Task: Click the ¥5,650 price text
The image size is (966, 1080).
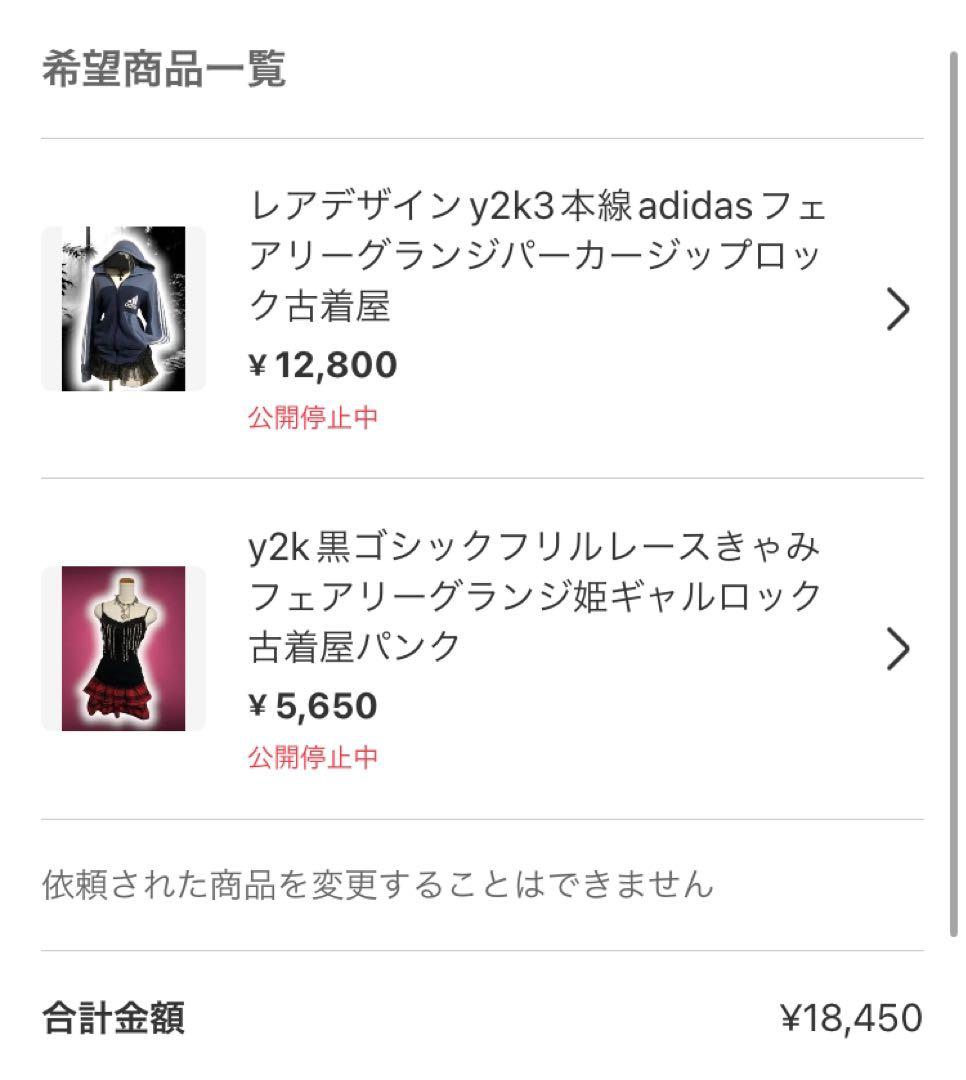Action: 312,705
